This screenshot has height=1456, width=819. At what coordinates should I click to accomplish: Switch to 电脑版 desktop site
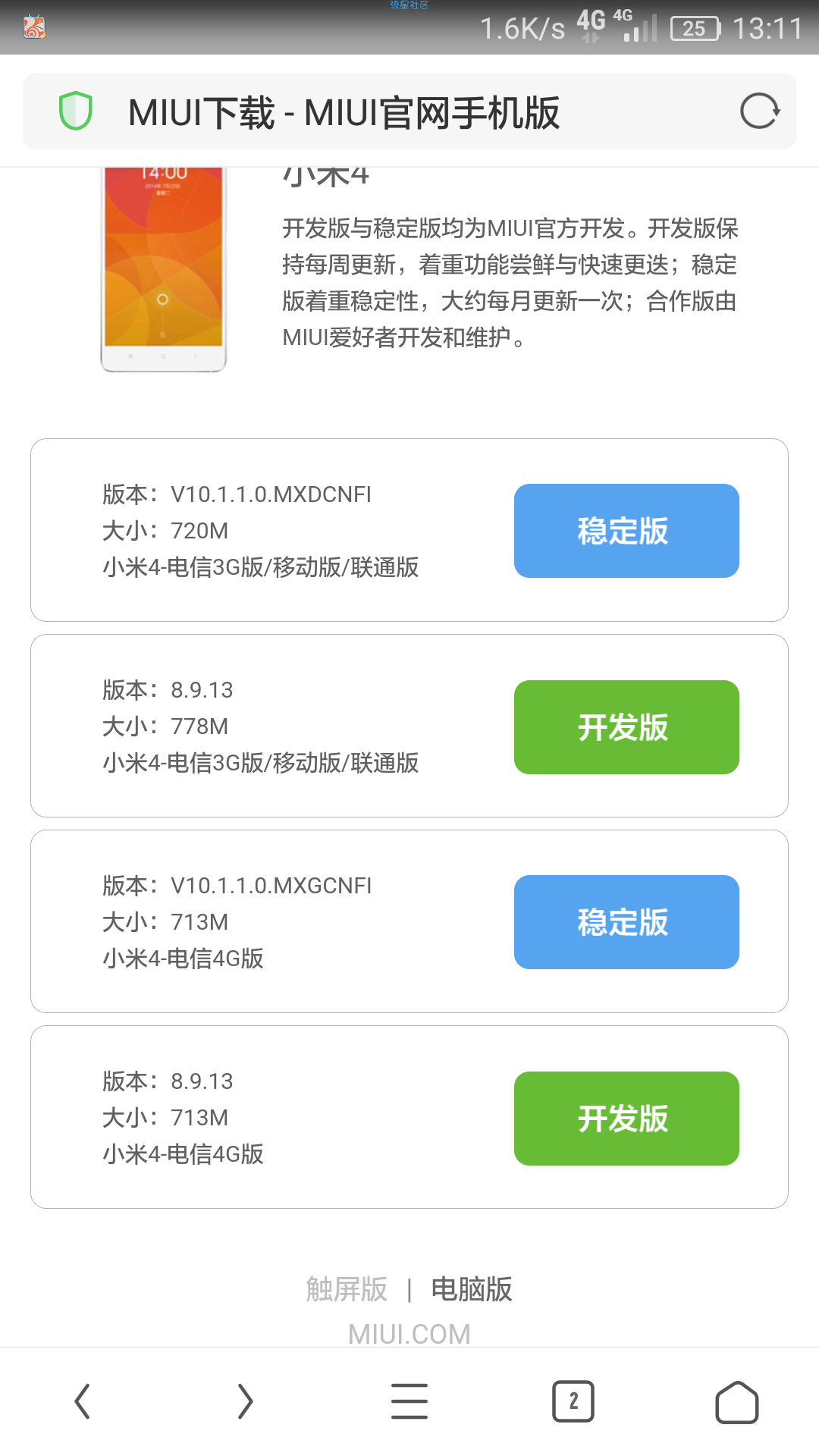[472, 1289]
